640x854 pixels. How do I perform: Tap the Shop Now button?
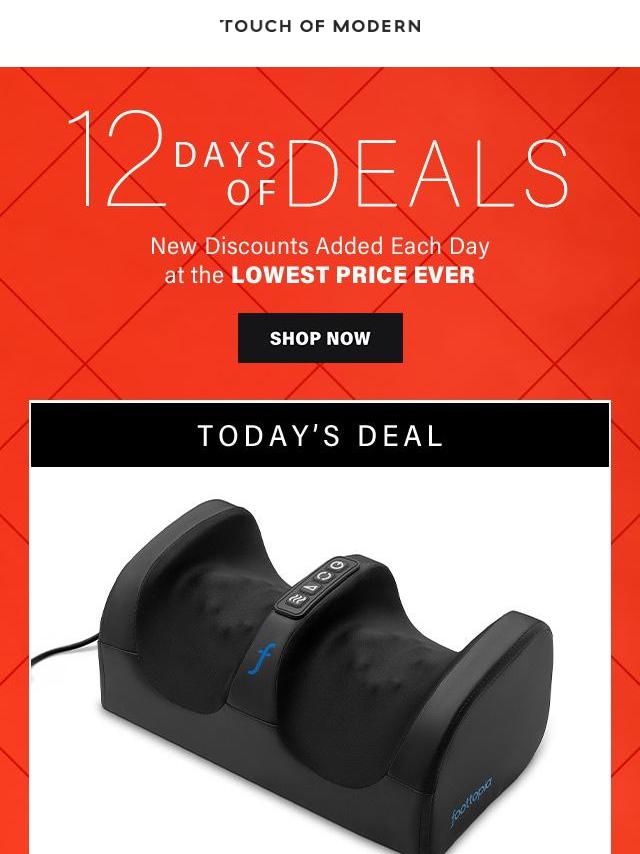point(320,338)
